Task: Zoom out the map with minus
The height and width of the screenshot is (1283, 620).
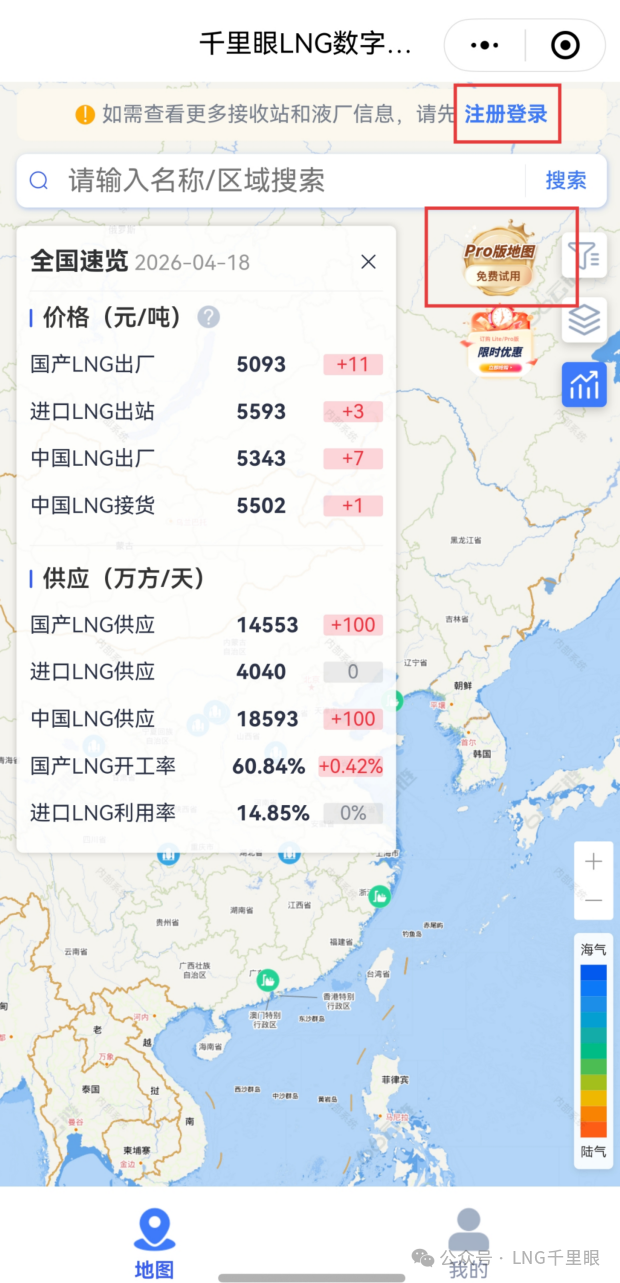Action: click(x=594, y=901)
